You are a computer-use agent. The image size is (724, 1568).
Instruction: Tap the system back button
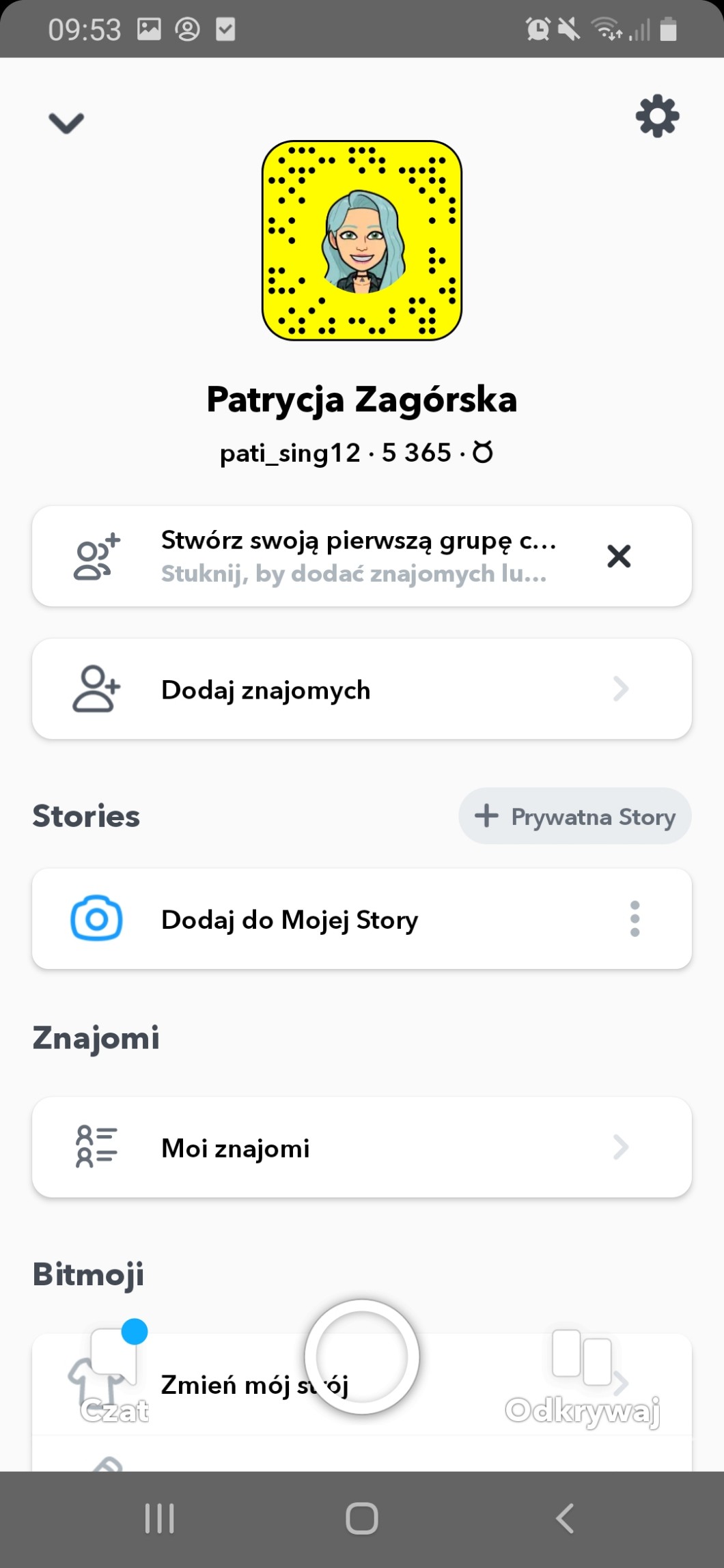[x=564, y=1519]
